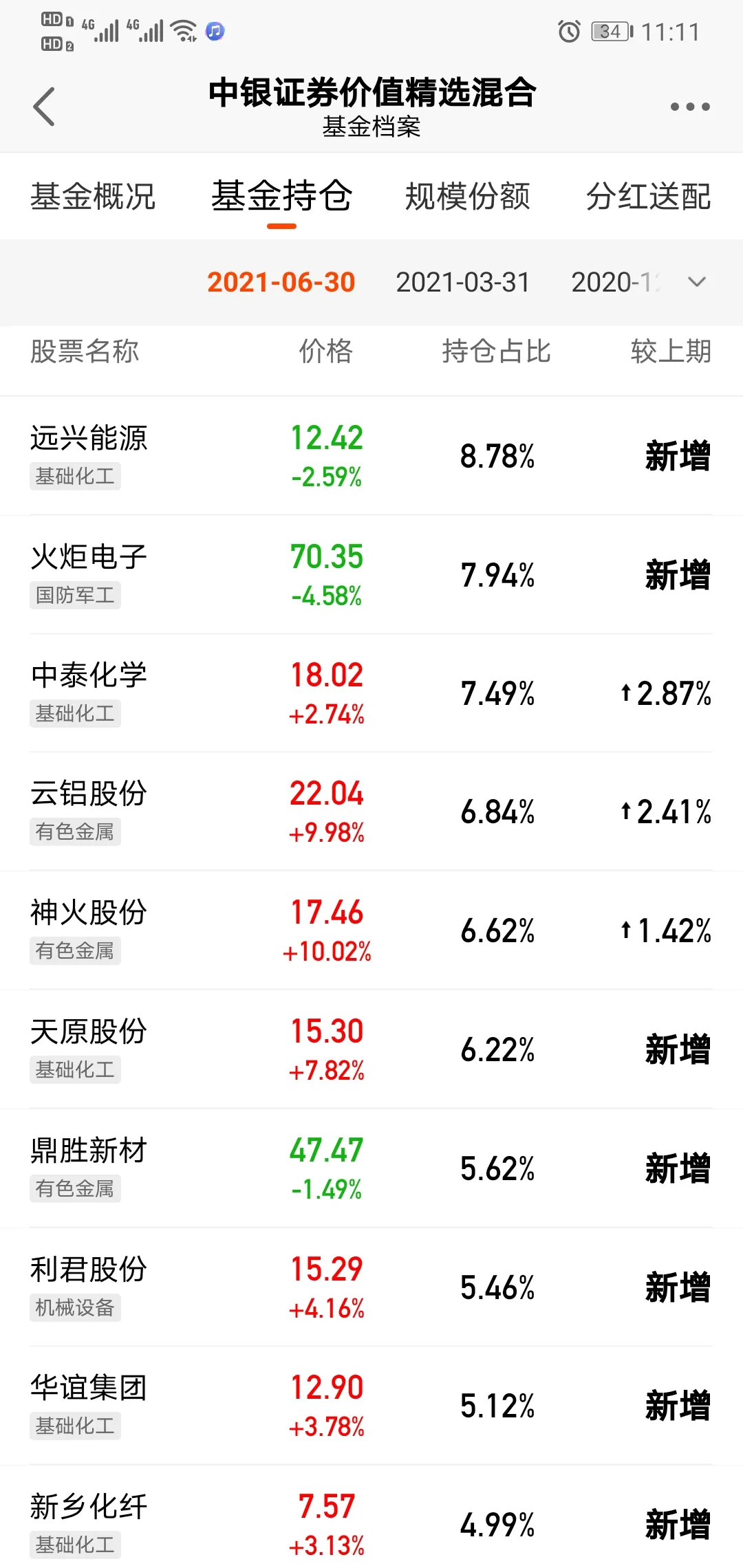Open 天原股份 stock details
This screenshot has height=1568, width=743.
click(x=89, y=1032)
